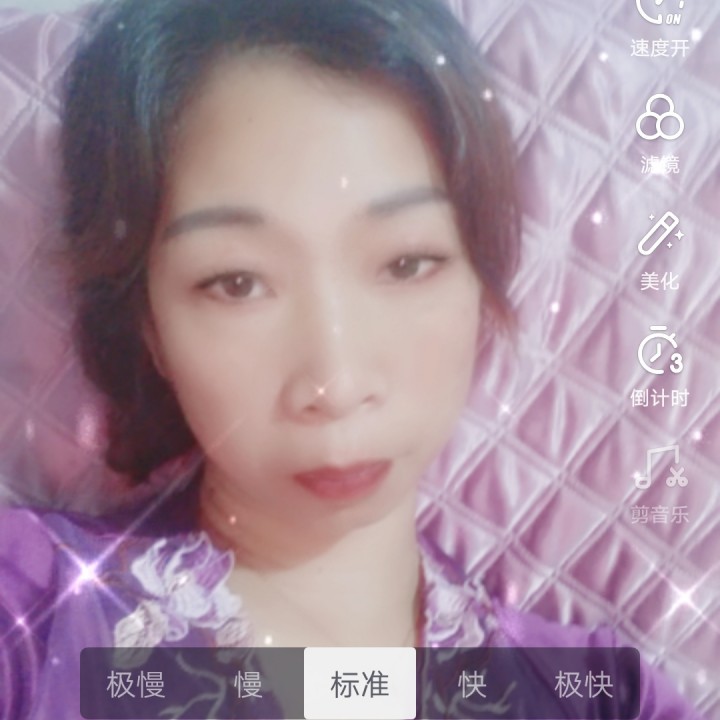The image size is (720, 720).
Task: Start the 倒计时 countdown timer
Action: coord(659,365)
